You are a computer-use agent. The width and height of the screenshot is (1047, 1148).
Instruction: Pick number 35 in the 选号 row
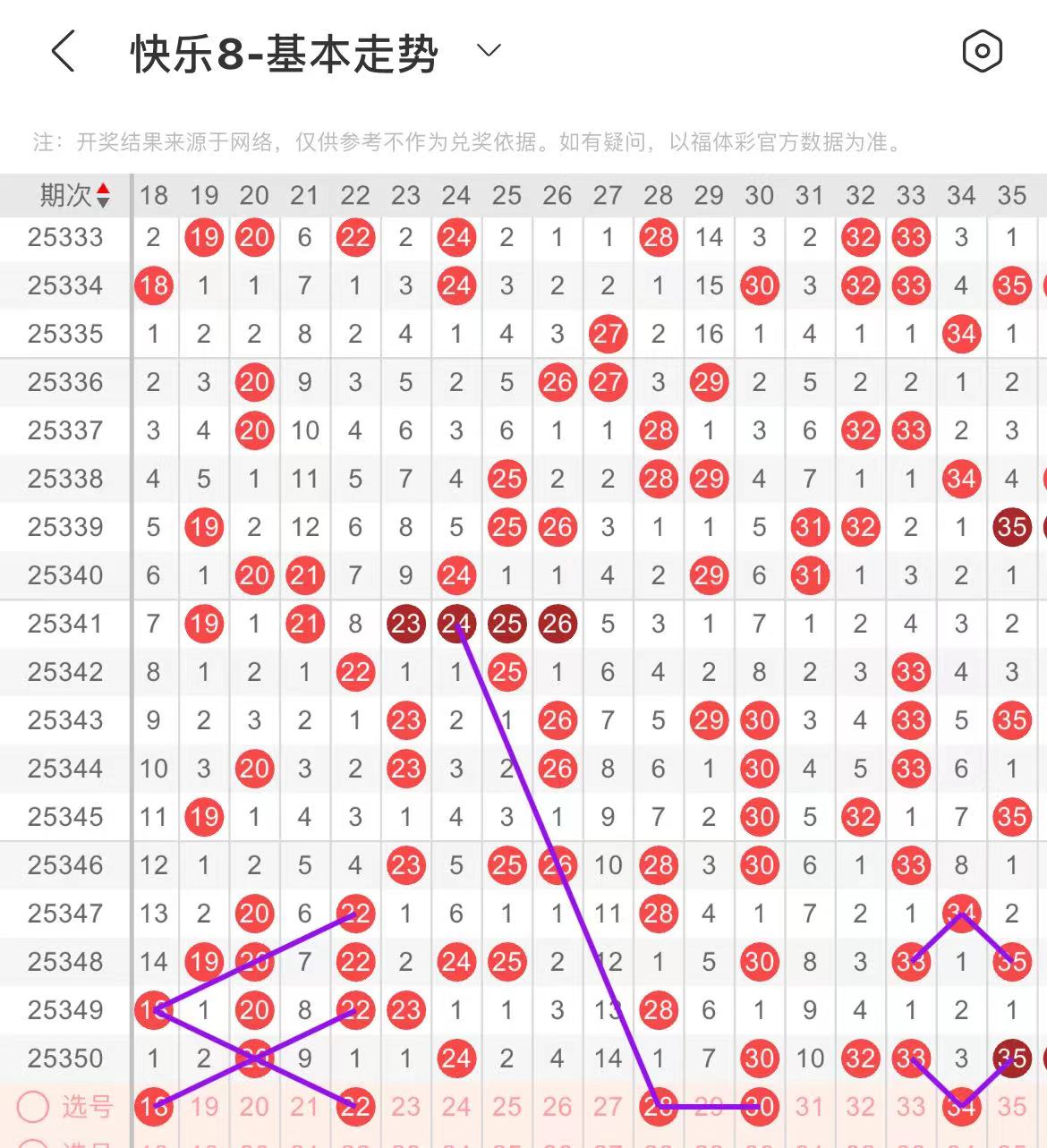click(x=1012, y=1107)
